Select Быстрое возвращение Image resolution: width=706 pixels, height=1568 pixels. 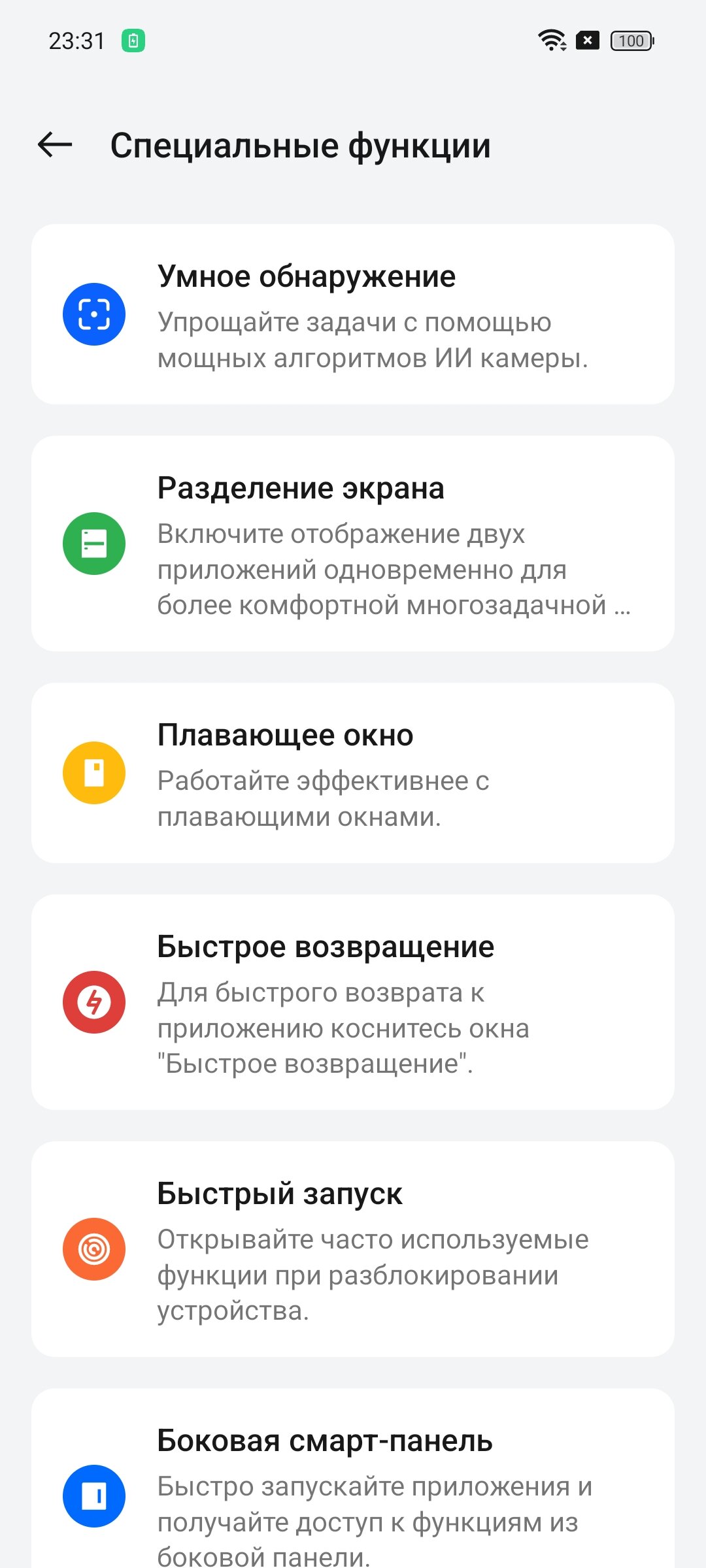[x=353, y=1002]
